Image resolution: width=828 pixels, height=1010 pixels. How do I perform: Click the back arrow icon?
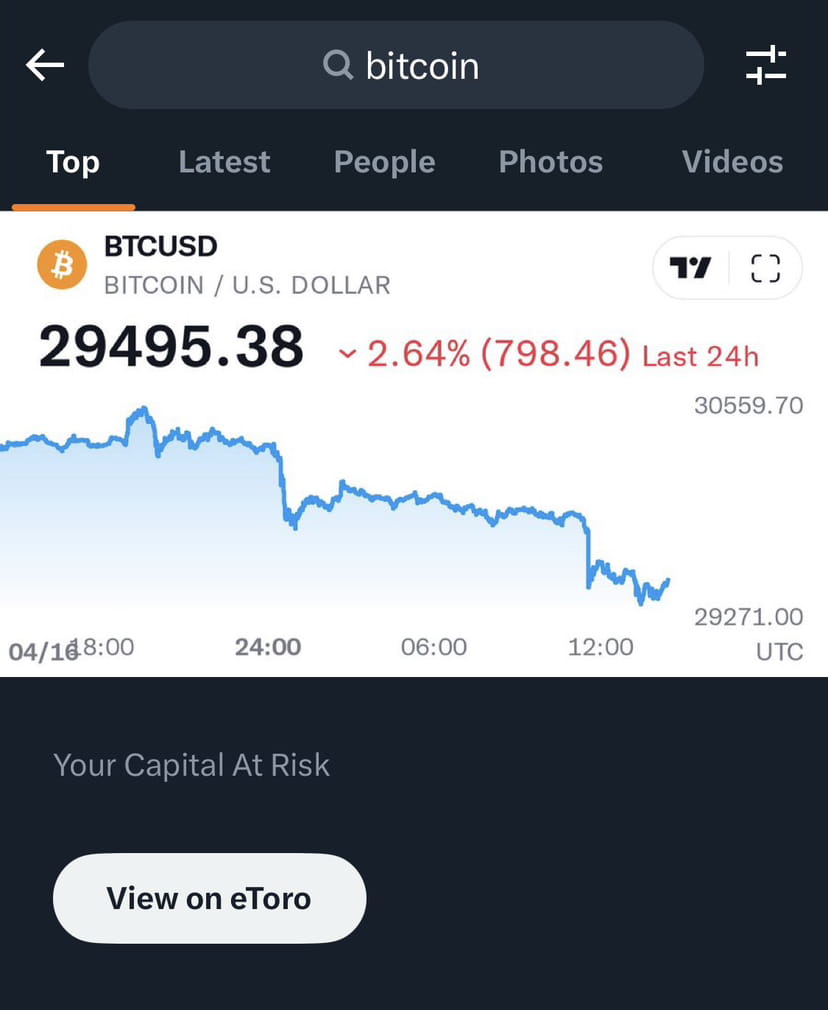click(44, 64)
